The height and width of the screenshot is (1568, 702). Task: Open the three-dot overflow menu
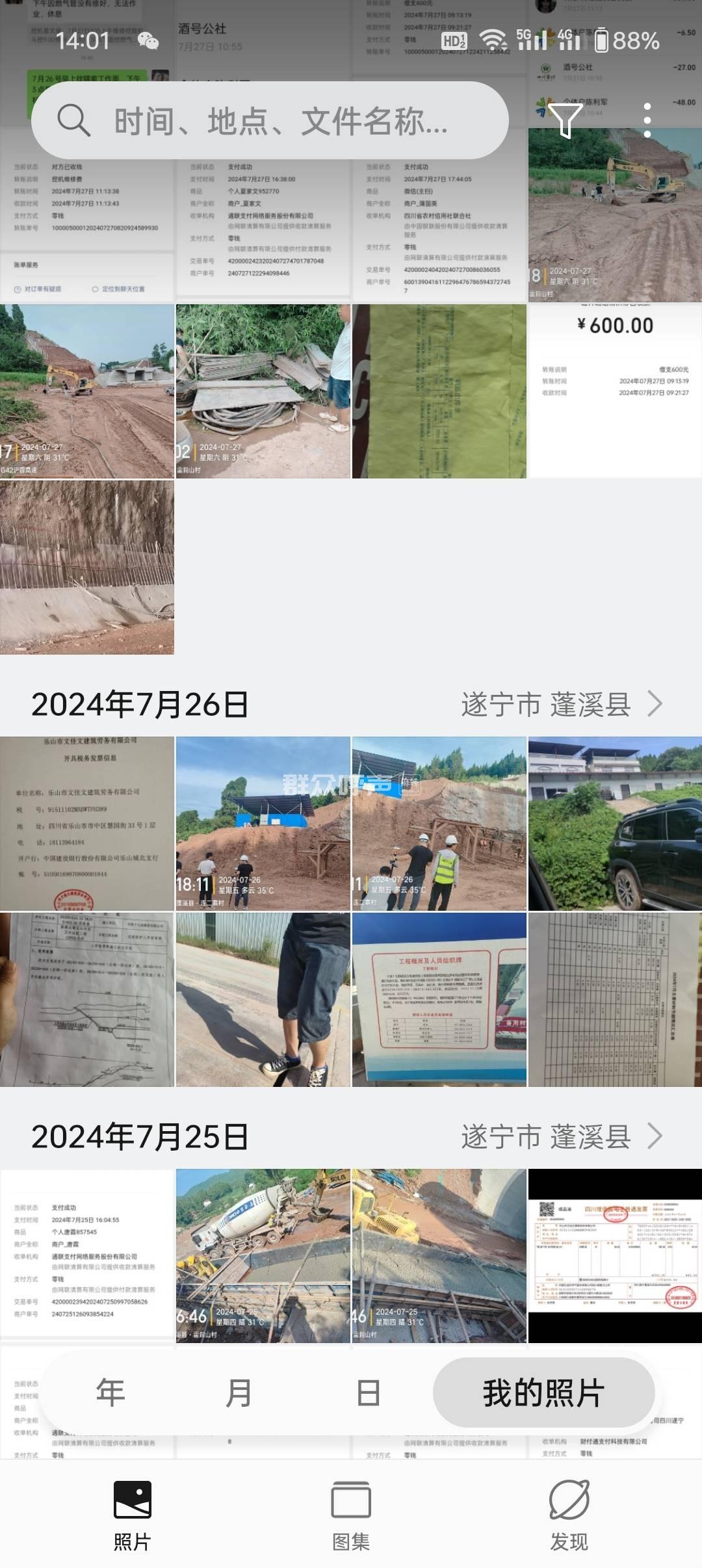pyautogui.click(x=647, y=120)
